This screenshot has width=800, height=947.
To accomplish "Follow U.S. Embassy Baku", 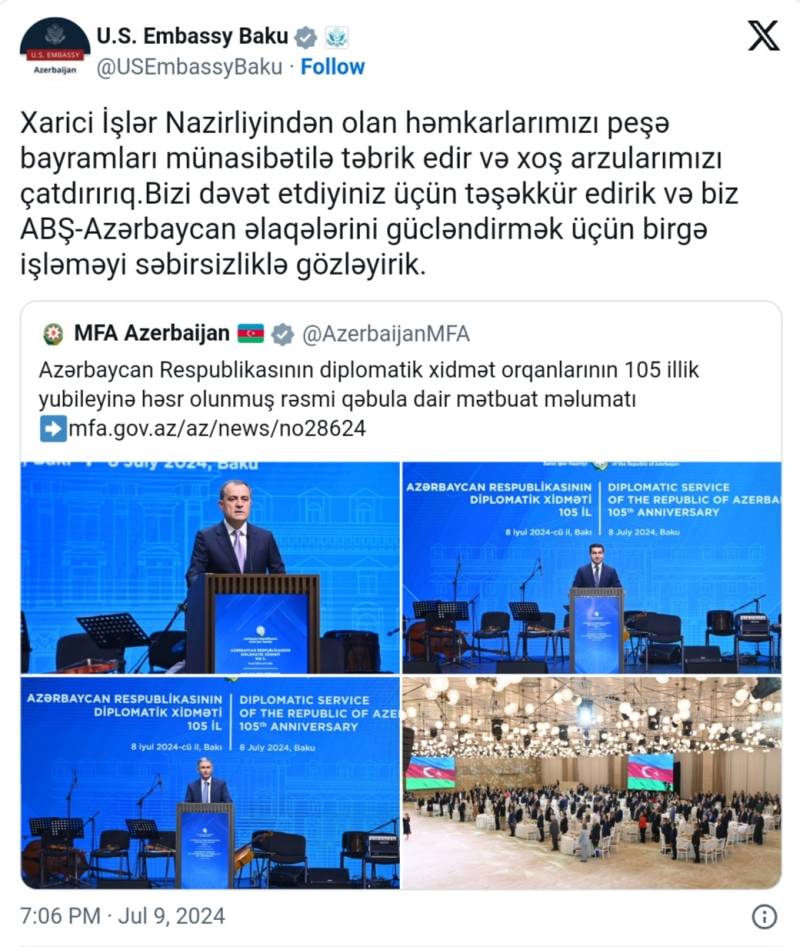I will pos(333,67).
